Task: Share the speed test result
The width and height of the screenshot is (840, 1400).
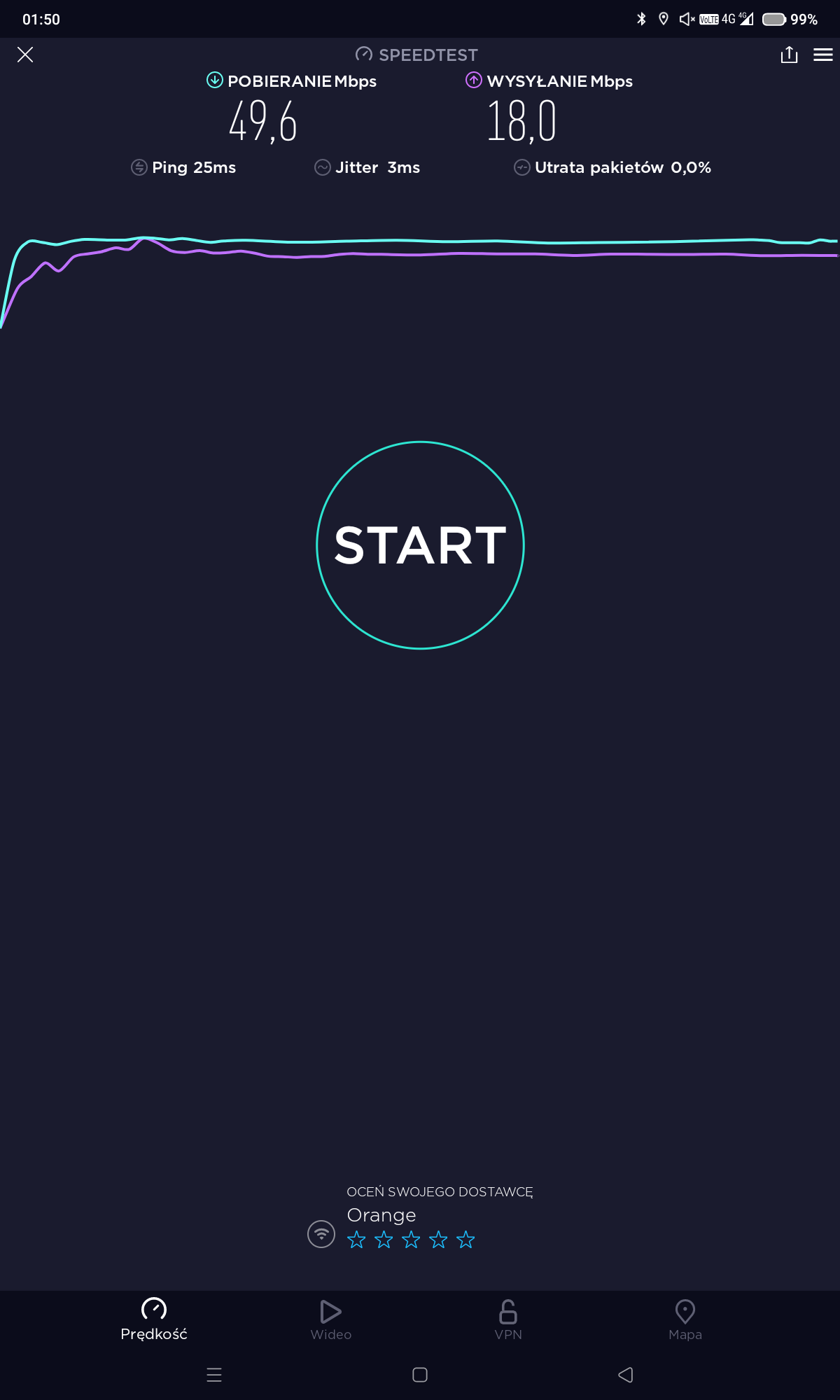Action: tap(789, 55)
